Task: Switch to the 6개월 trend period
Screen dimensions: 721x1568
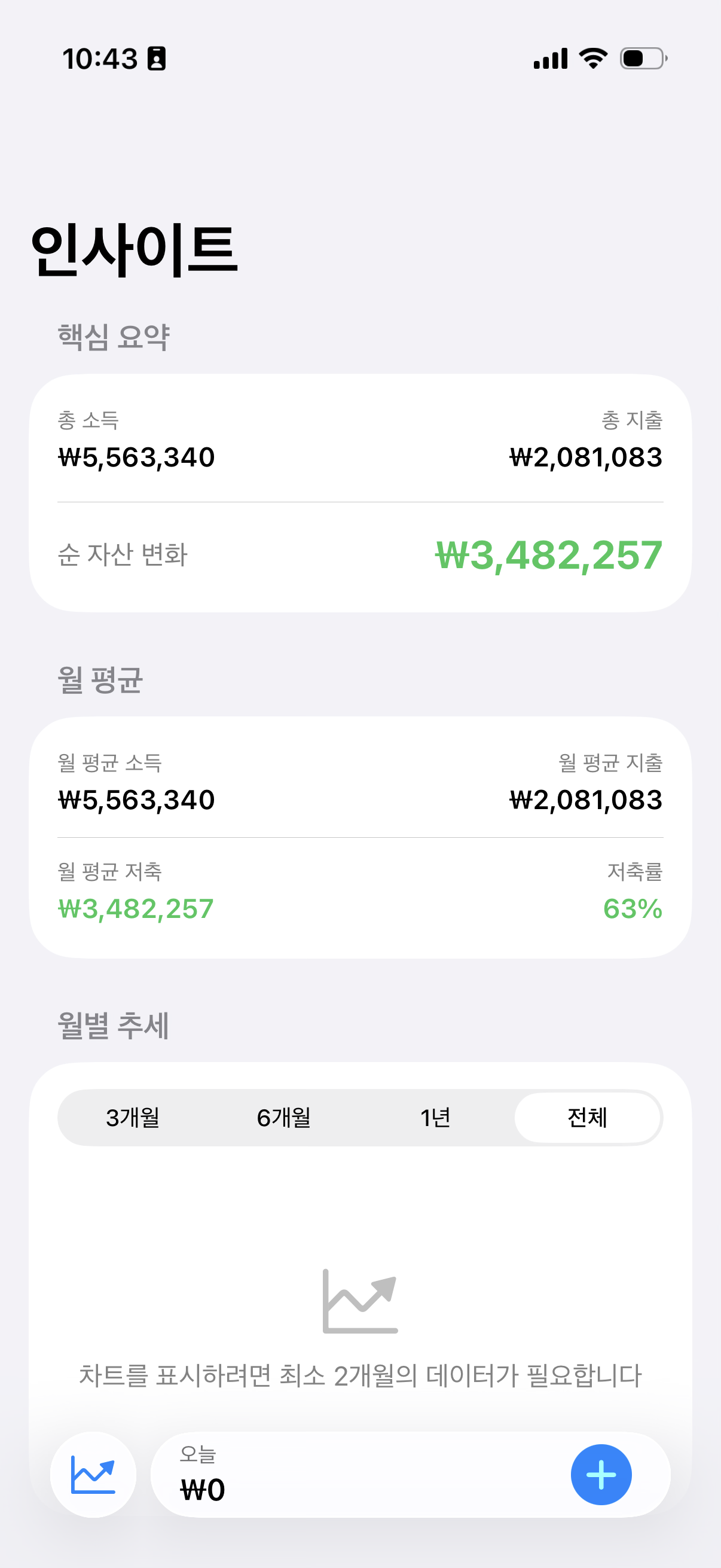Action: [283, 1118]
